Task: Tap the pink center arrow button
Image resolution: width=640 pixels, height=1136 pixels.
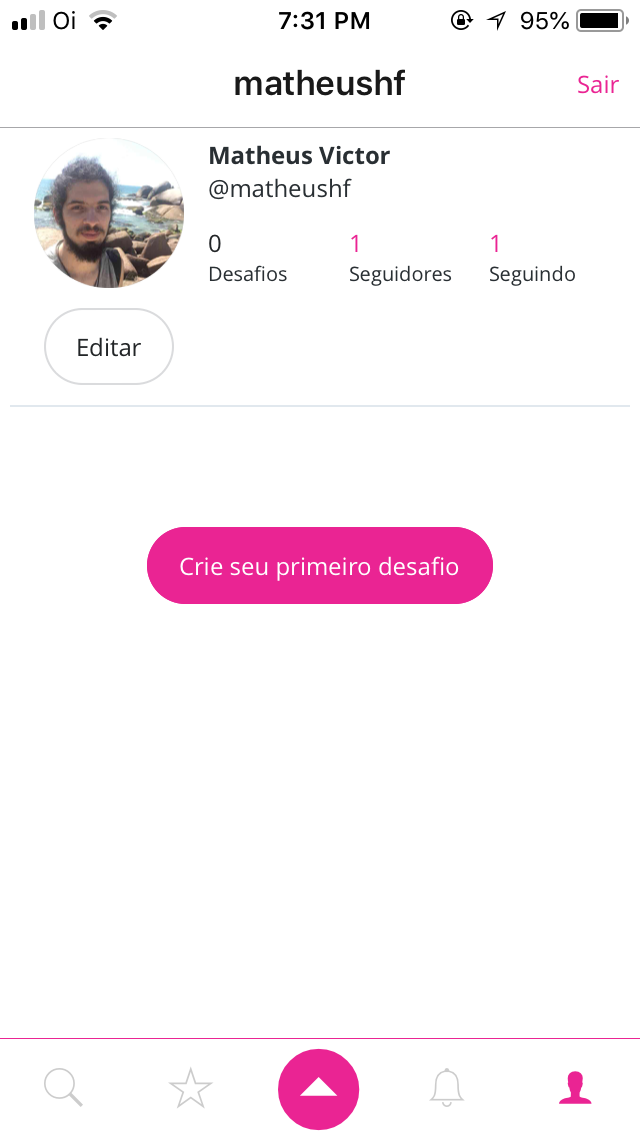Action: point(318,1088)
